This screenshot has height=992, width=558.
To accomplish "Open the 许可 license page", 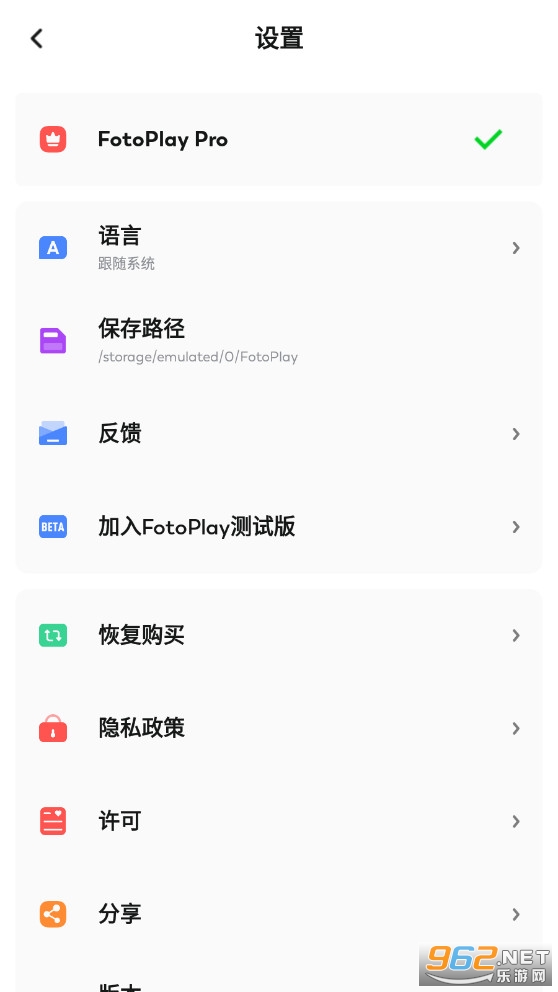I will point(279,821).
